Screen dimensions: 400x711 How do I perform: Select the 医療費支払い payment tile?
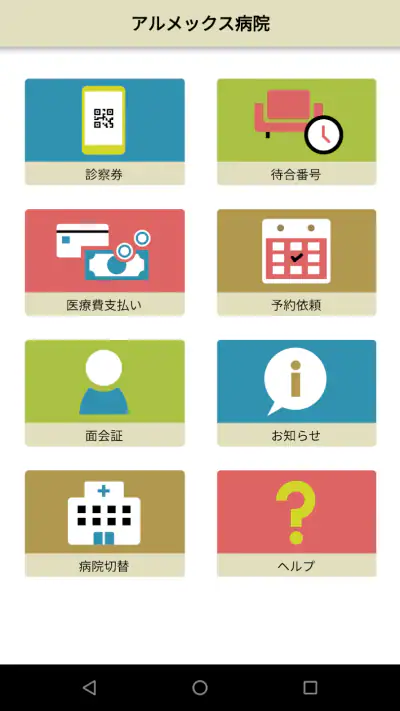(105, 262)
